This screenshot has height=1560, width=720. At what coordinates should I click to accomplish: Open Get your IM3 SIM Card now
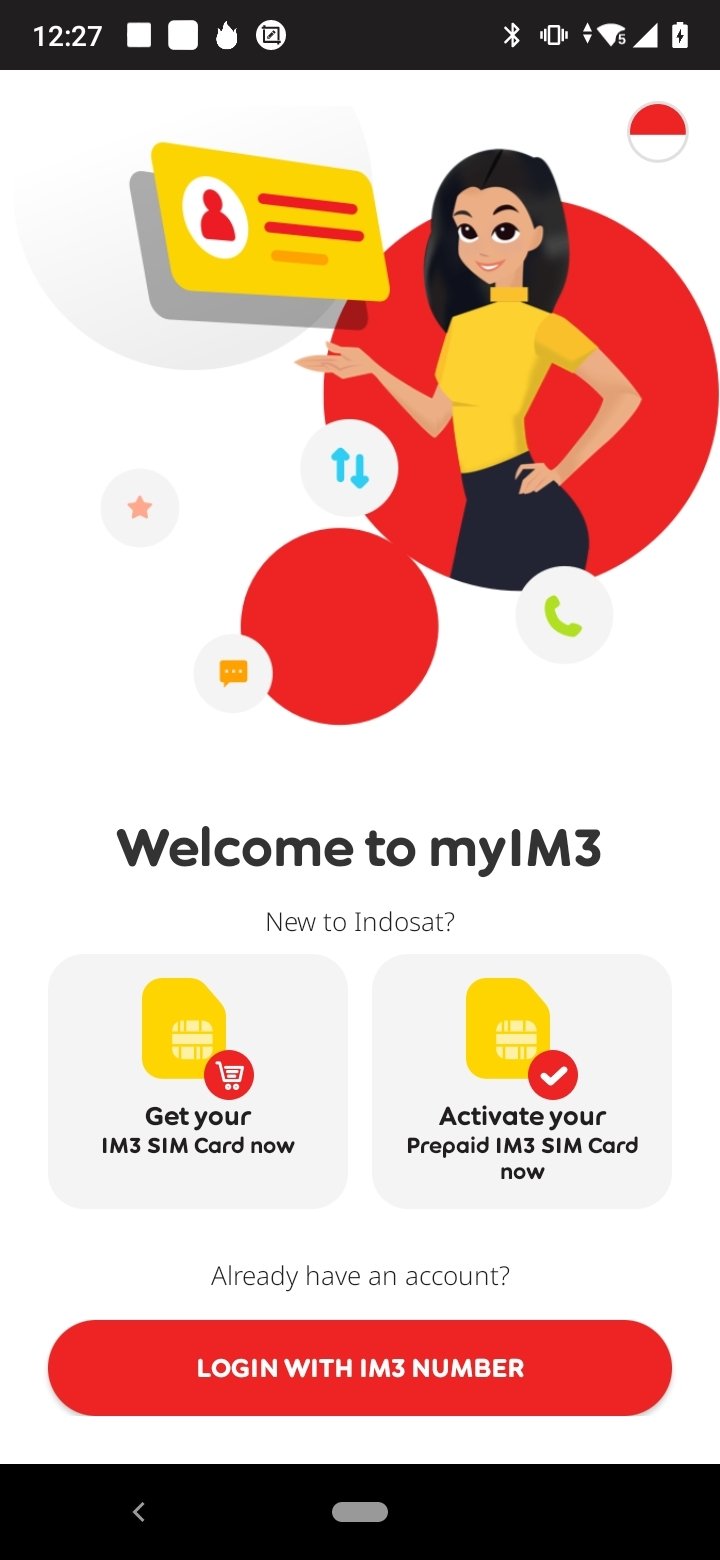click(x=198, y=1081)
